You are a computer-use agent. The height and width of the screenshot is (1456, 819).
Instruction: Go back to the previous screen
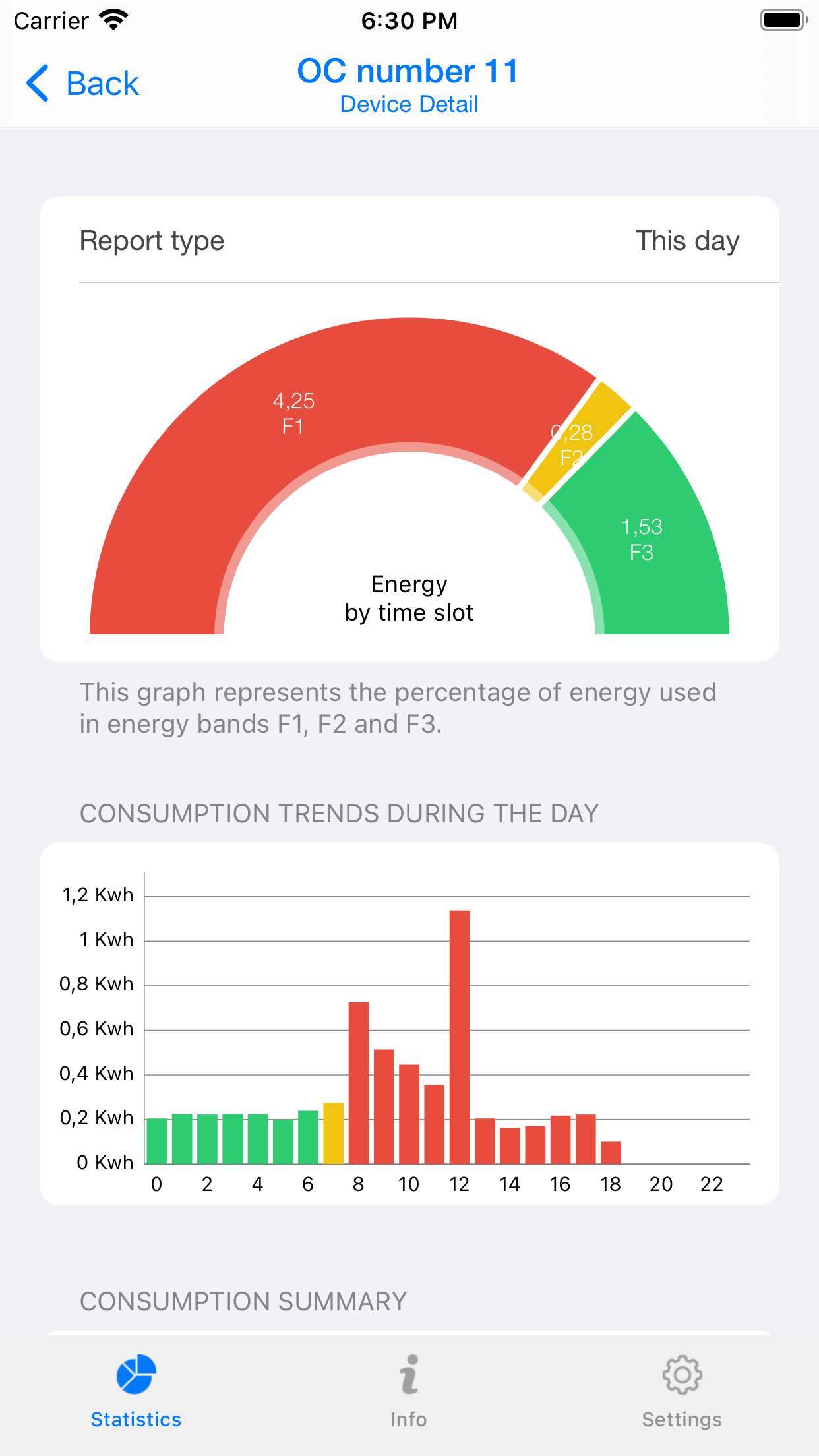pos(82,84)
